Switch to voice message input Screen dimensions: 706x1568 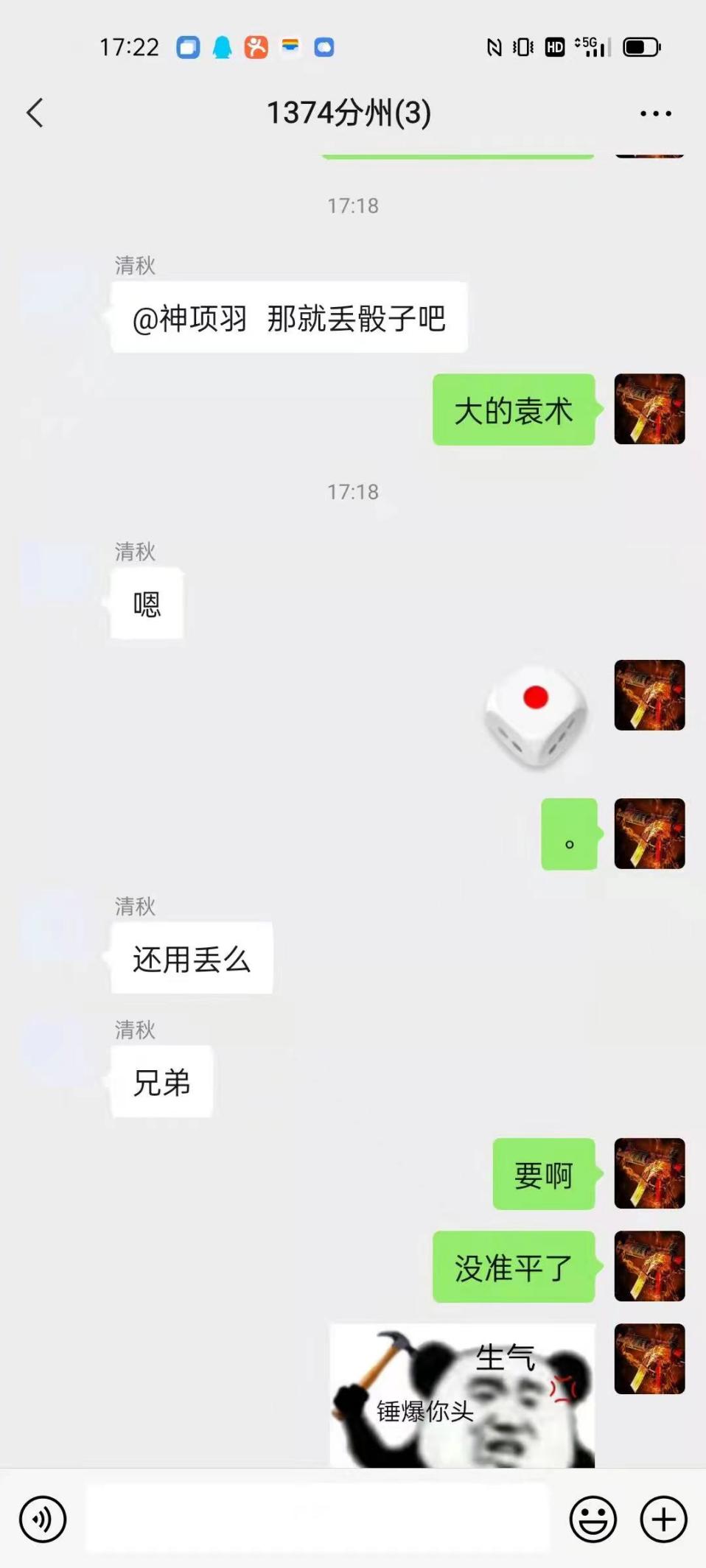point(43,1519)
